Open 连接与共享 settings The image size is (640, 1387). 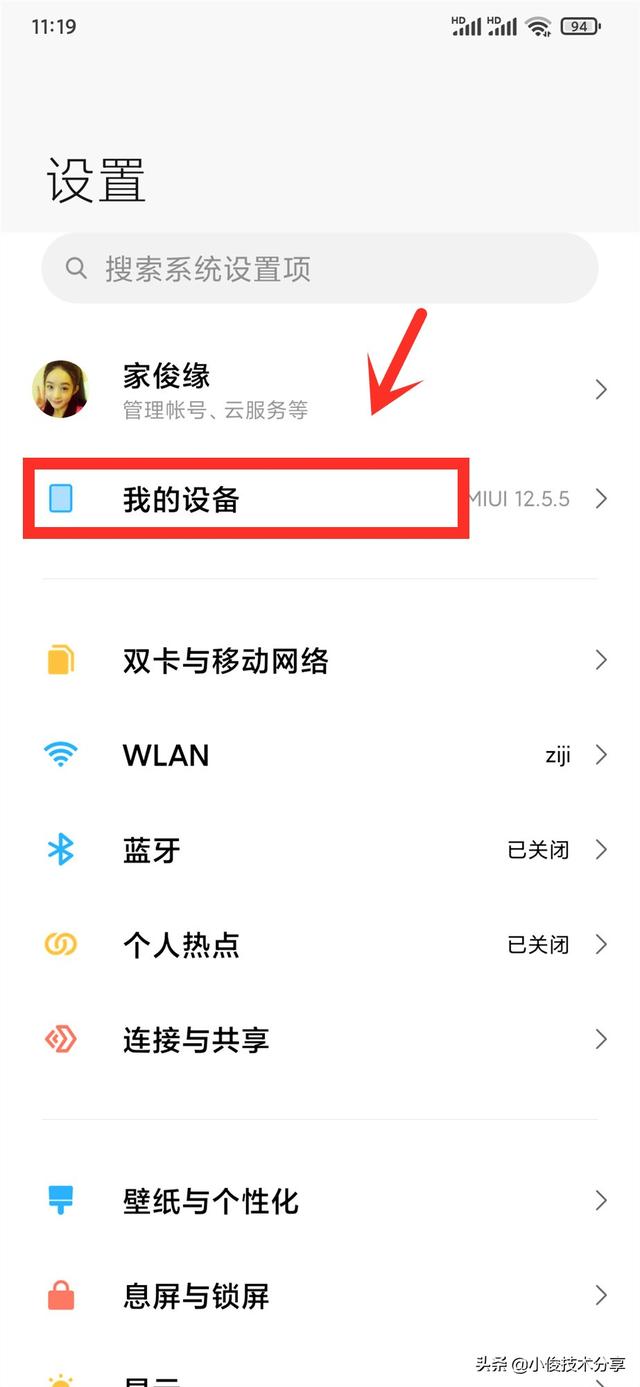point(320,1039)
